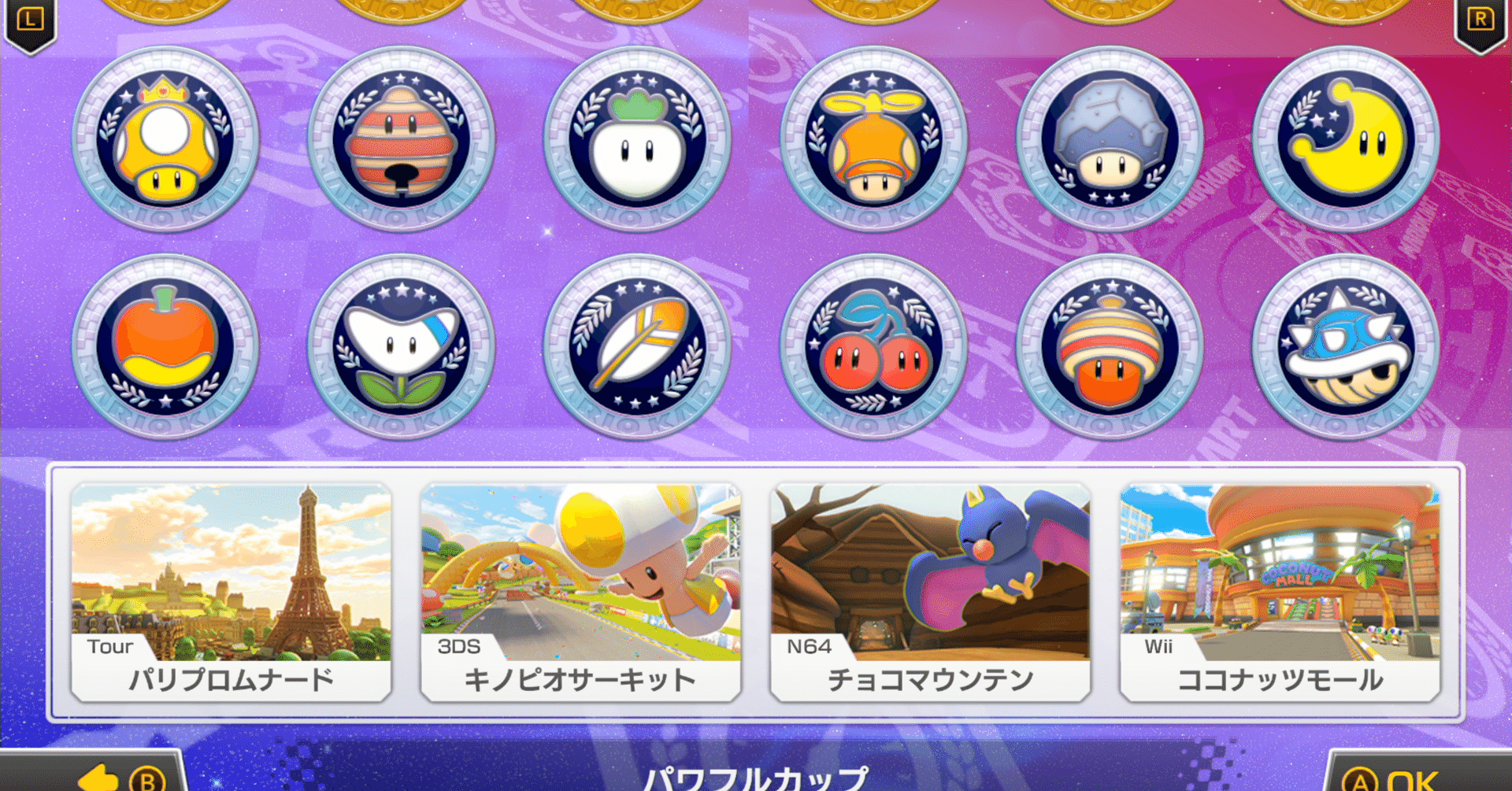This screenshot has height=791, width=1512.
Task: Open the 3DS キノピオサーキット course
Action: [580, 592]
